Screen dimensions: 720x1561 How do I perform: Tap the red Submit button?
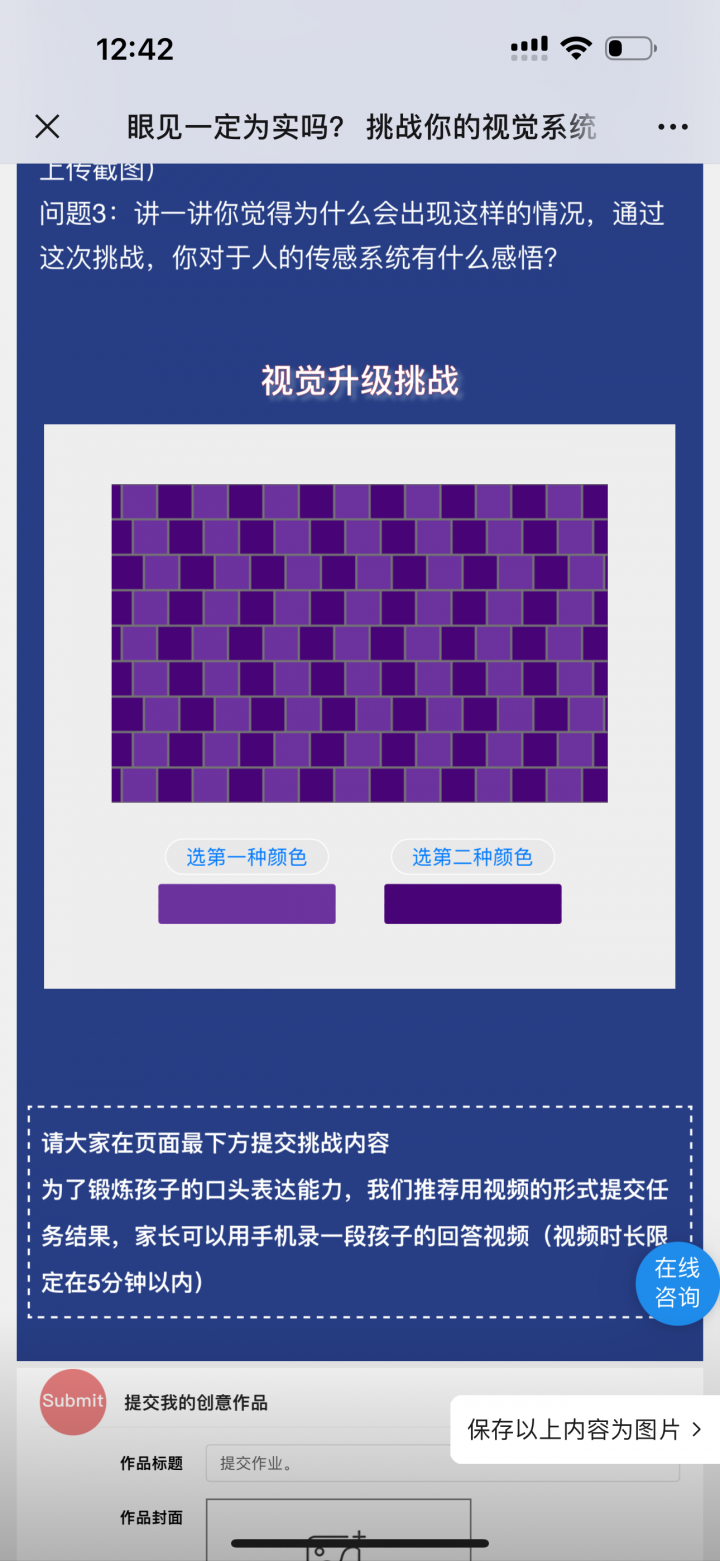coord(72,1401)
